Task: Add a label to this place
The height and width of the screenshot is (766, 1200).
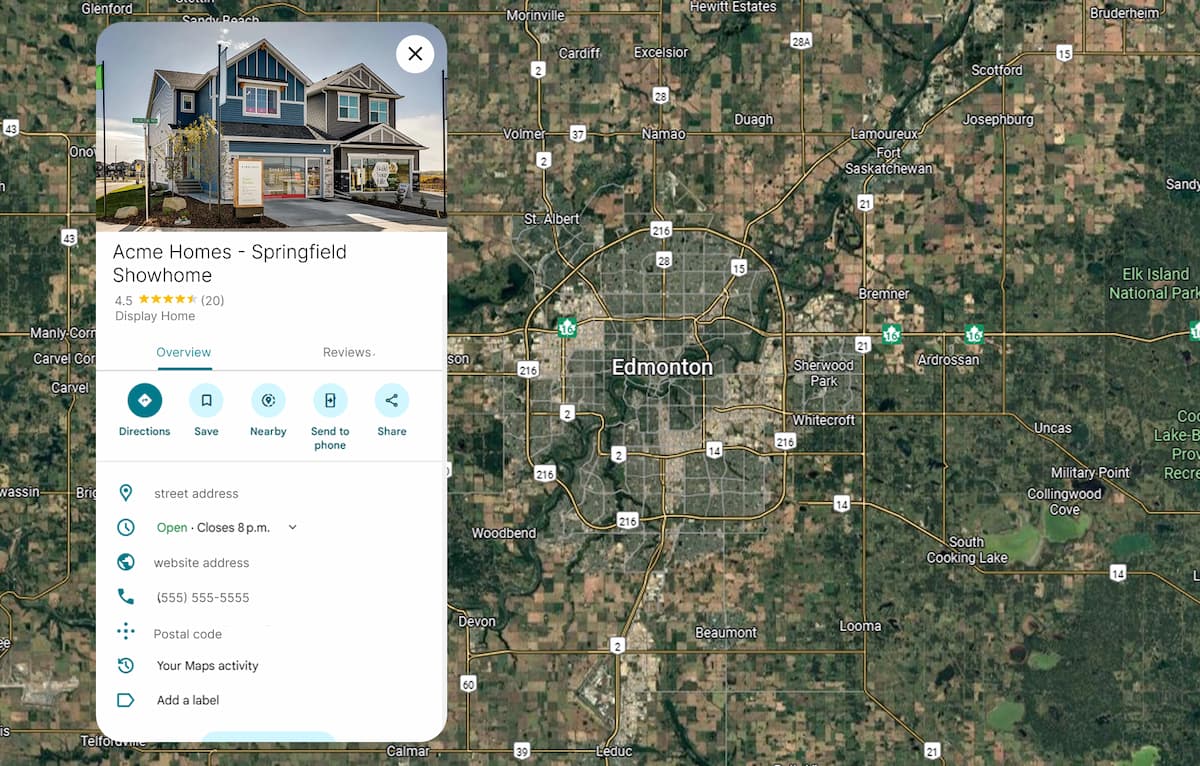Action: click(x=188, y=700)
